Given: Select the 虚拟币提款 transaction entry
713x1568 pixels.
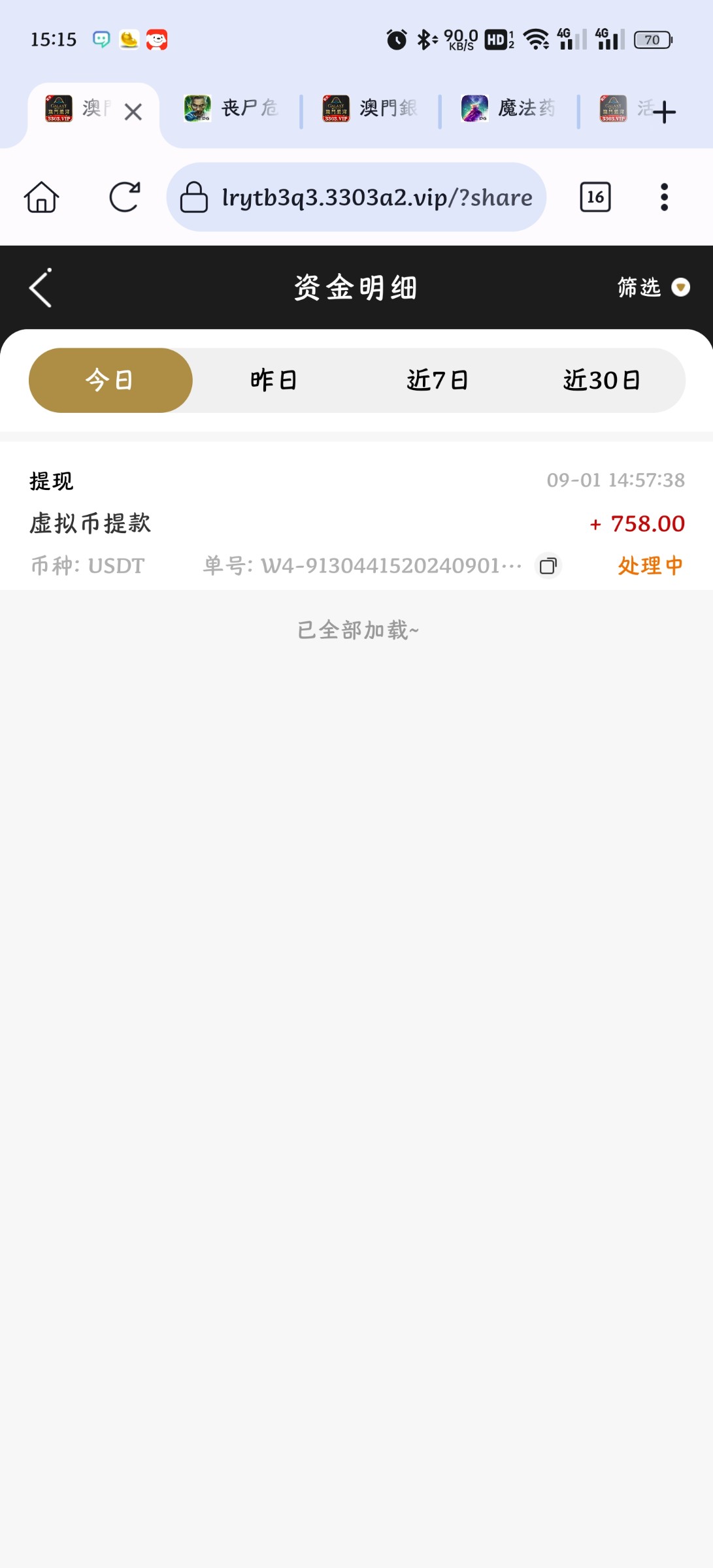Looking at the screenshot, I should [91, 523].
